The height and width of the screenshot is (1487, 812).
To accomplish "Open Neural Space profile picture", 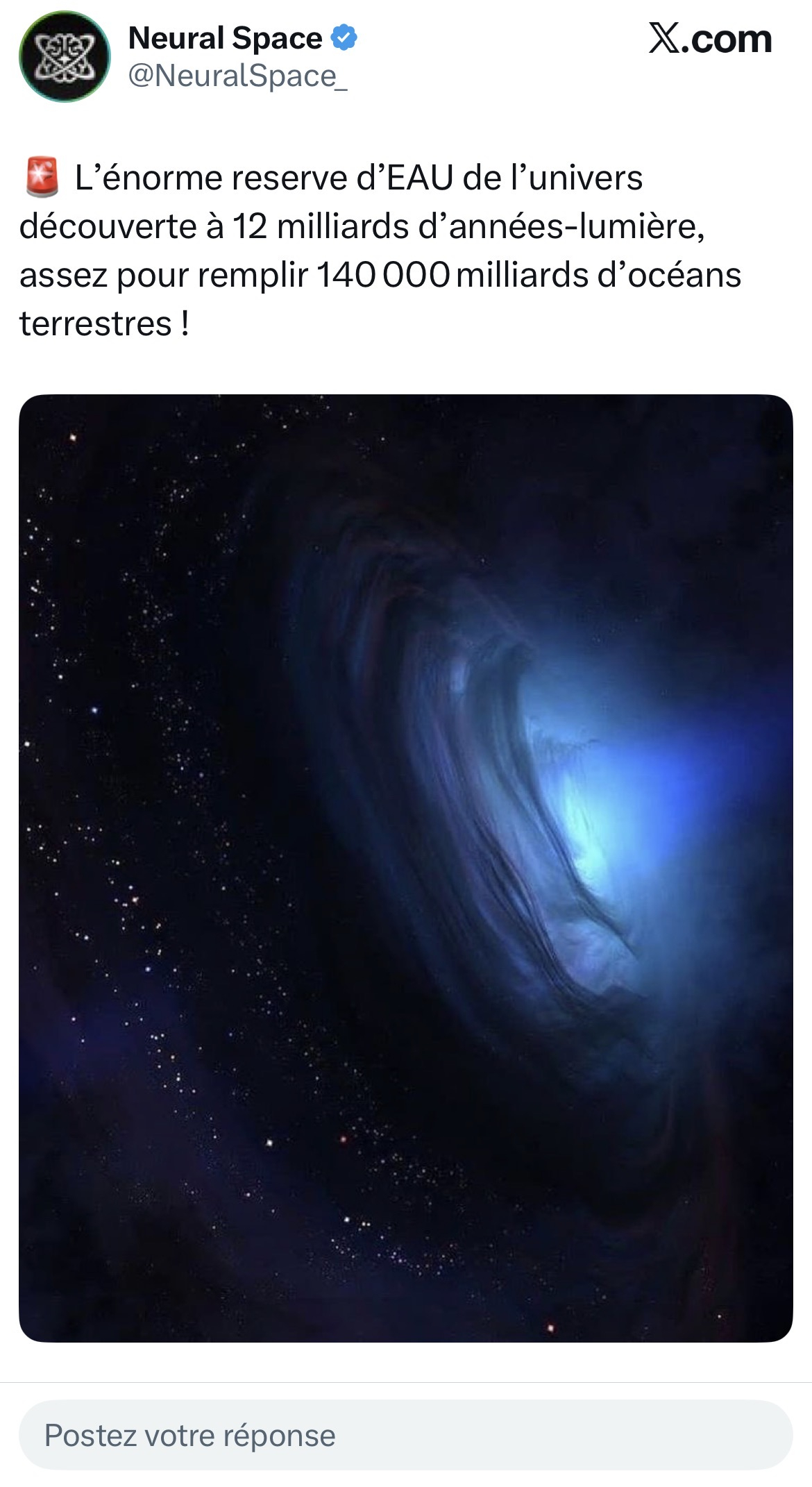I will pos(65,57).
